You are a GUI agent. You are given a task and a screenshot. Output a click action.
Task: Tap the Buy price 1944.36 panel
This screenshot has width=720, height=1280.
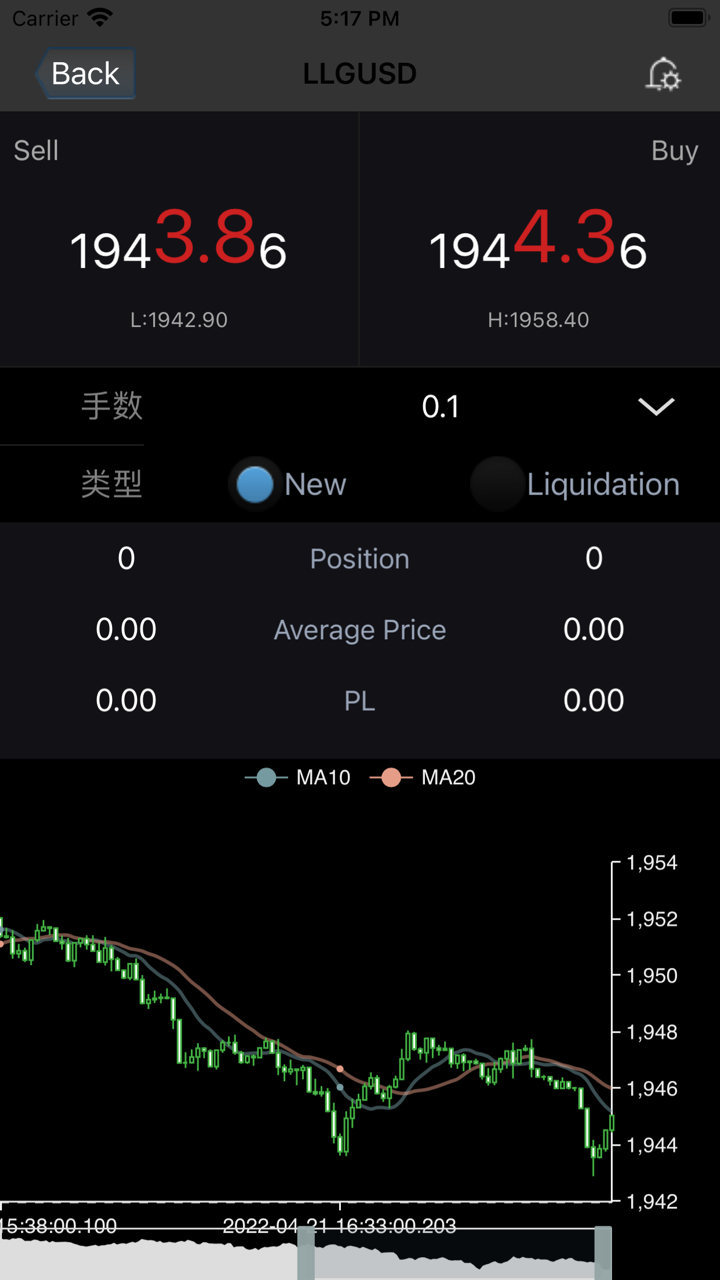pyautogui.click(x=539, y=240)
